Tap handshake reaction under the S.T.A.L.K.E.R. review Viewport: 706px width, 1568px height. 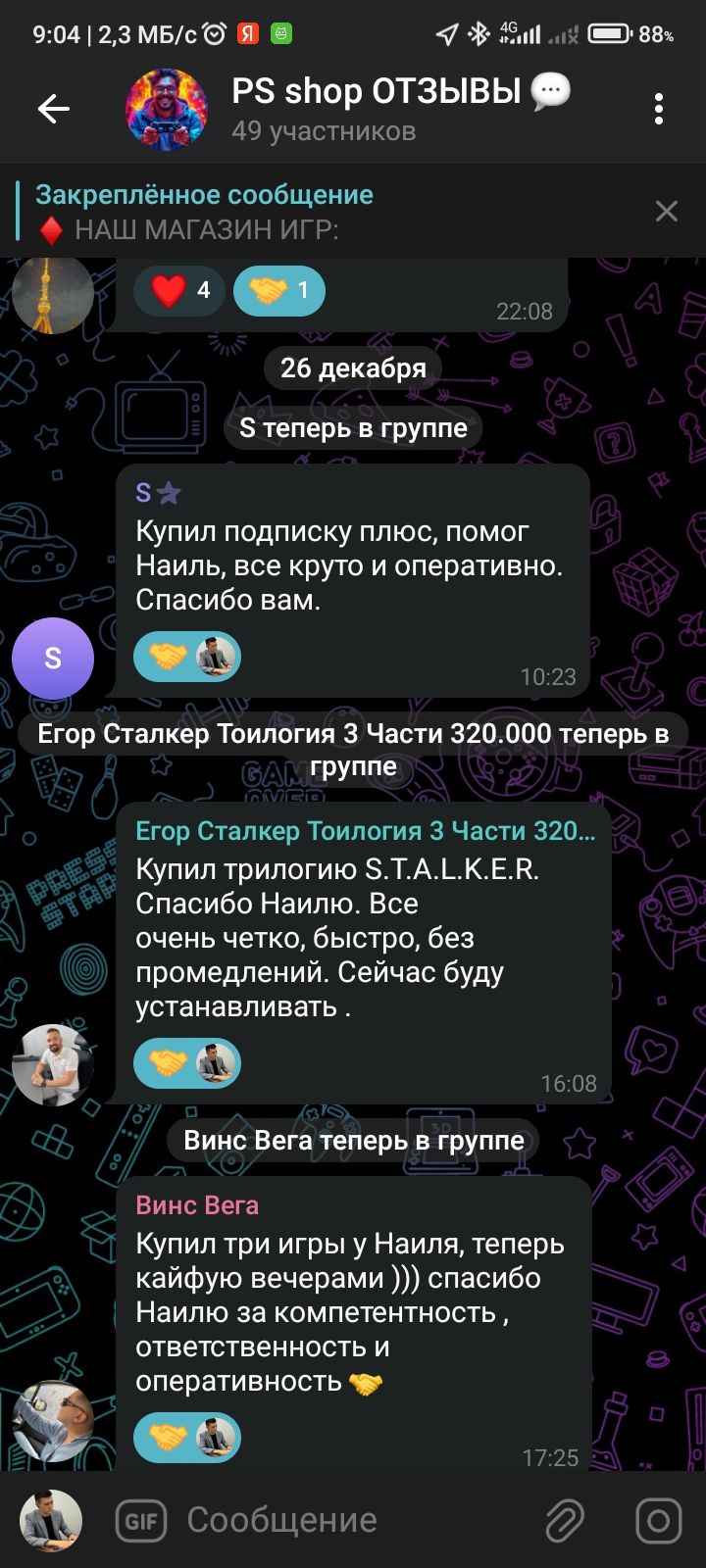click(187, 1063)
